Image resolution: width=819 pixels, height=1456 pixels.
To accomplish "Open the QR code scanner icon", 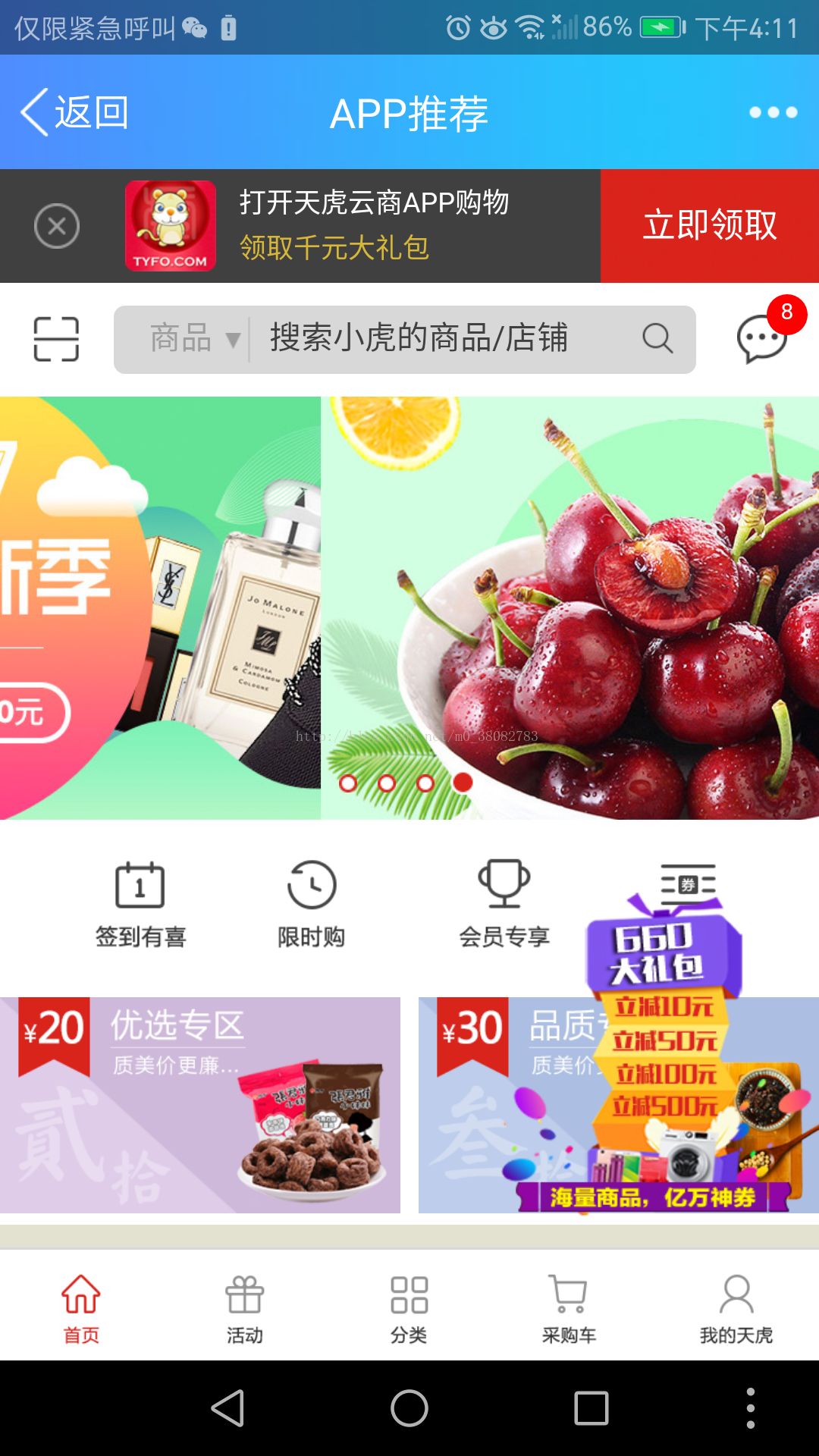I will pos(56,339).
